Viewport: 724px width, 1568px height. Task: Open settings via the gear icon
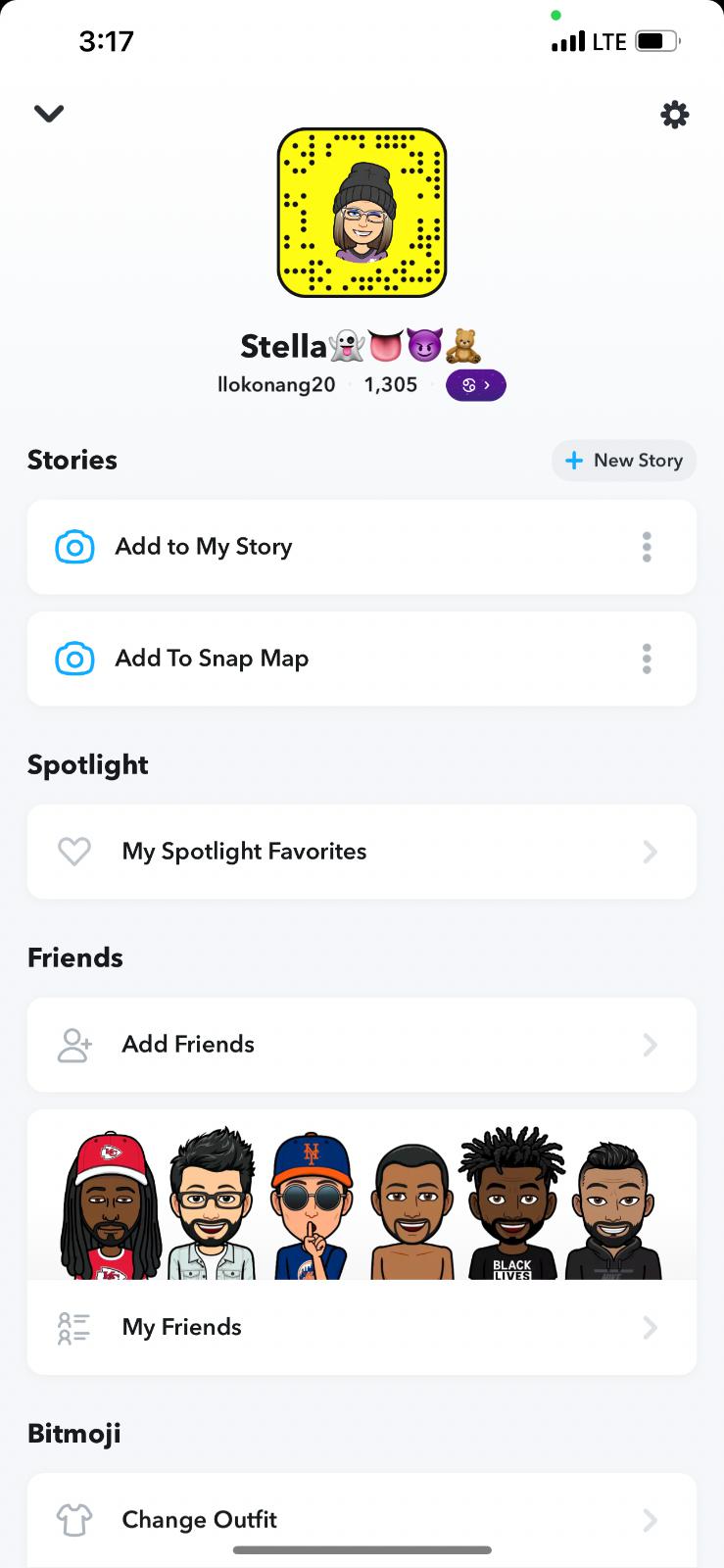674,115
